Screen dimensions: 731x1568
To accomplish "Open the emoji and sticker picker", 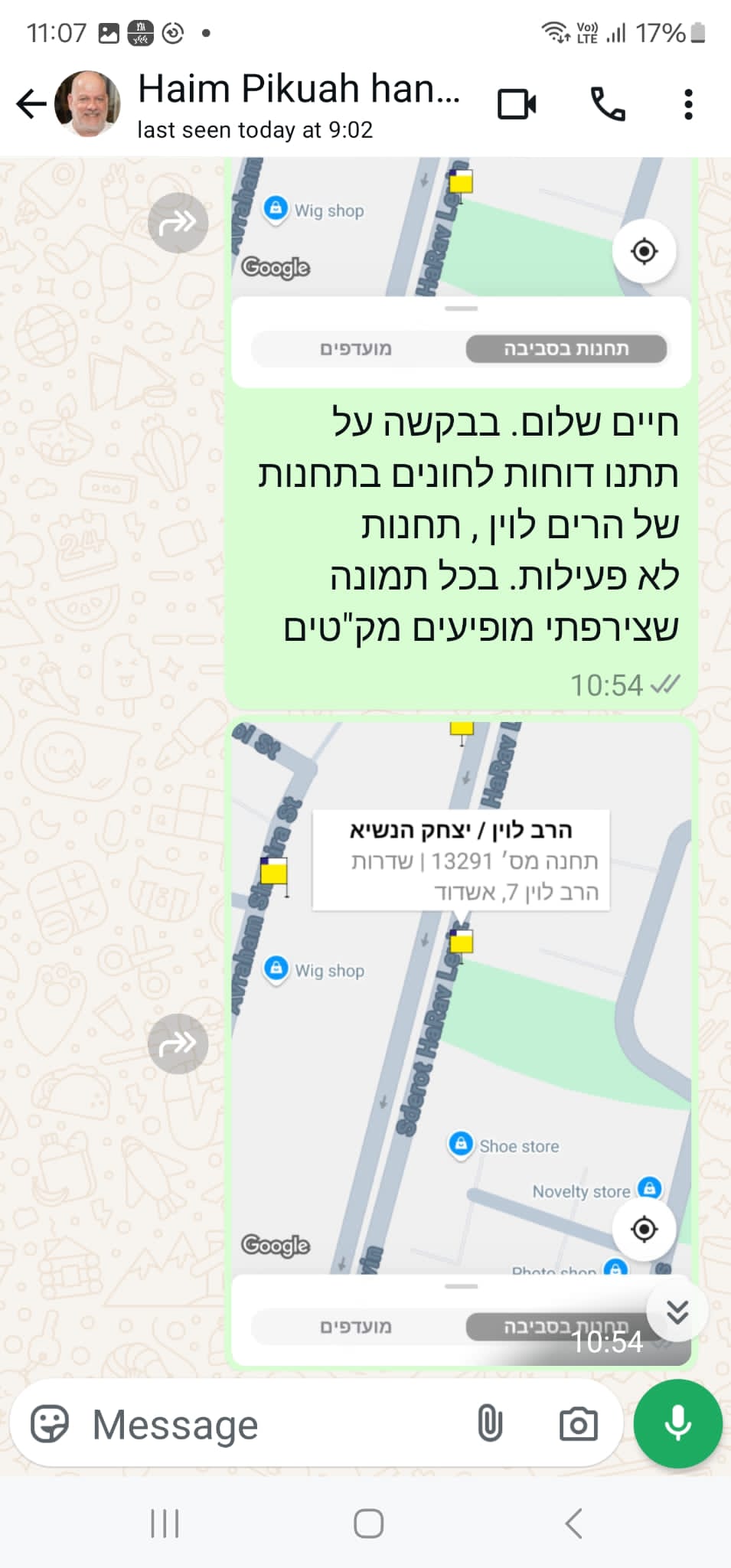I will [x=50, y=1425].
